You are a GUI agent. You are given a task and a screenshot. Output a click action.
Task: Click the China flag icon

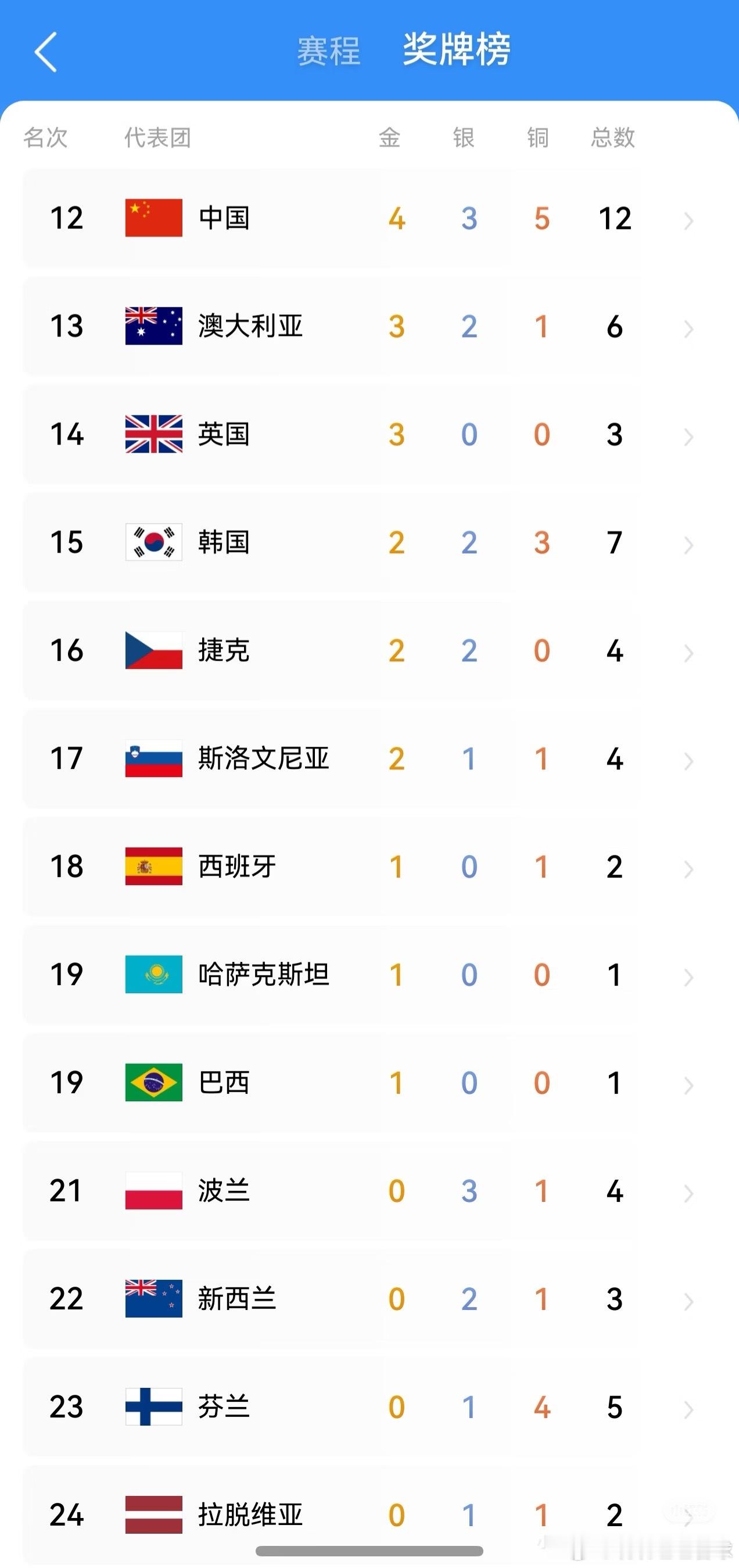click(x=153, y=217)
